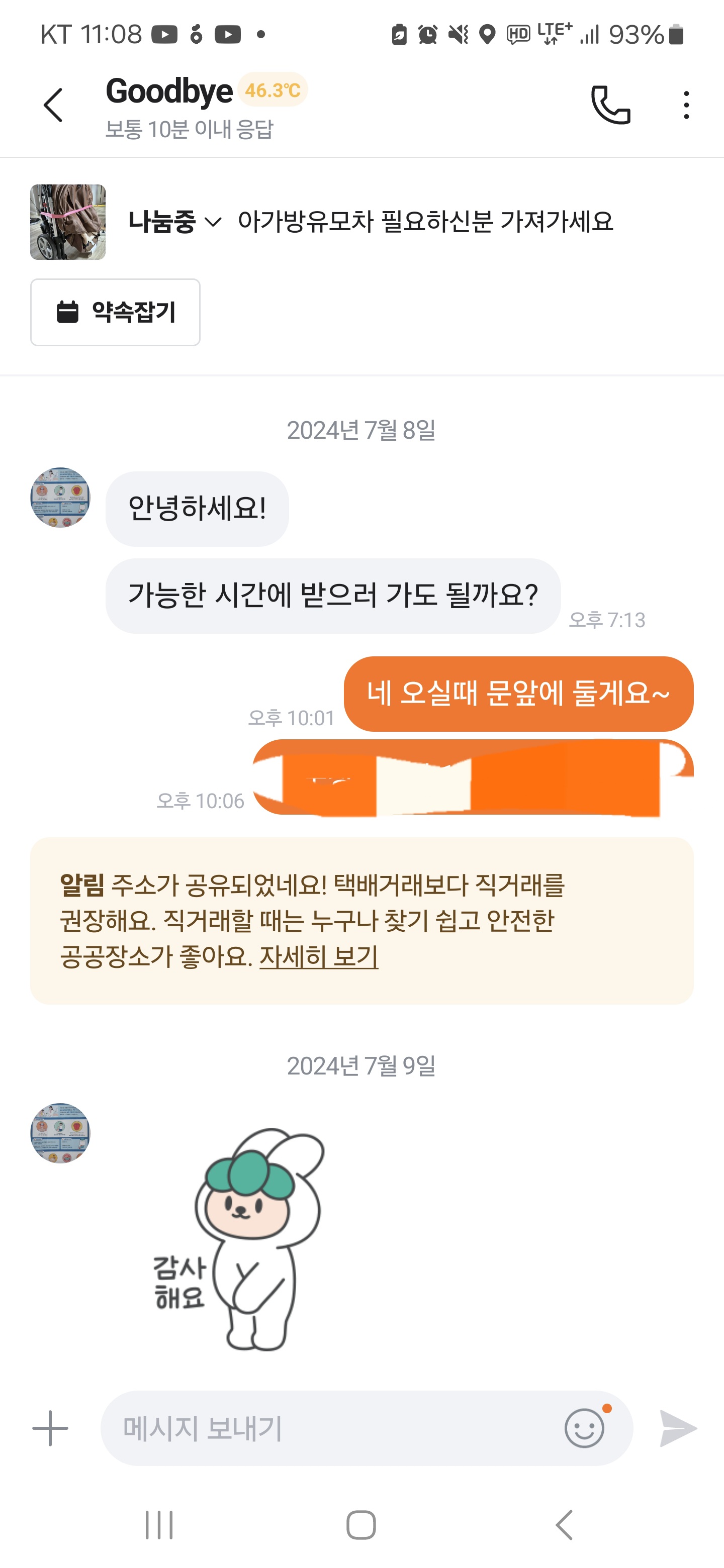
Task: Call Goodbye with the phone icon
Action: (610, 106)
